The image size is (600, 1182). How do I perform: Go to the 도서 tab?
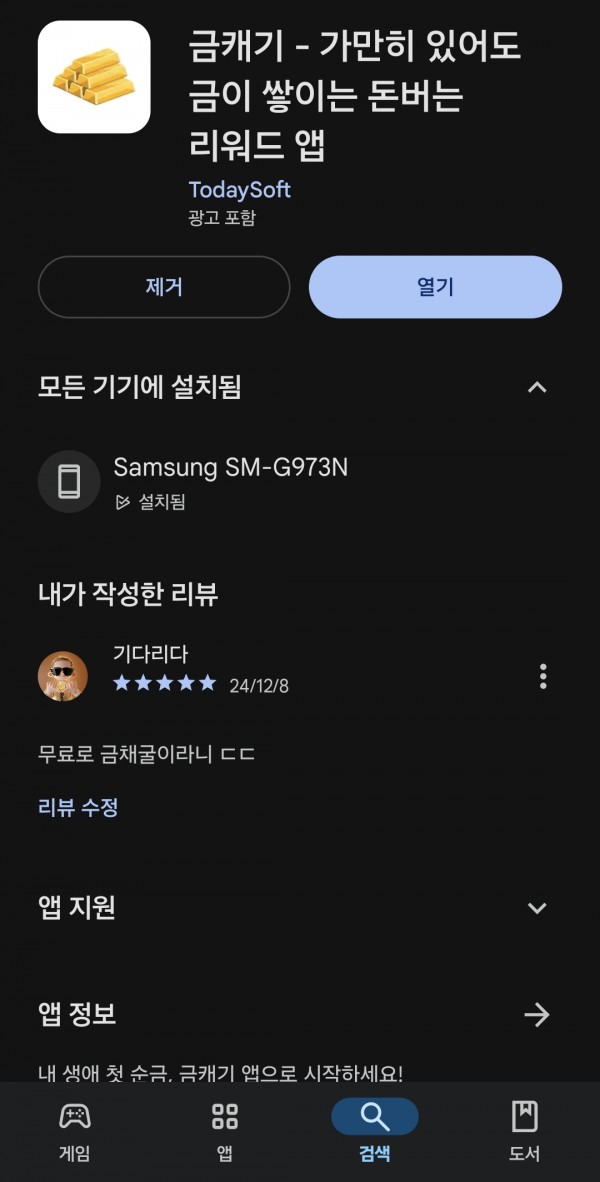(x=525, y=1131)
